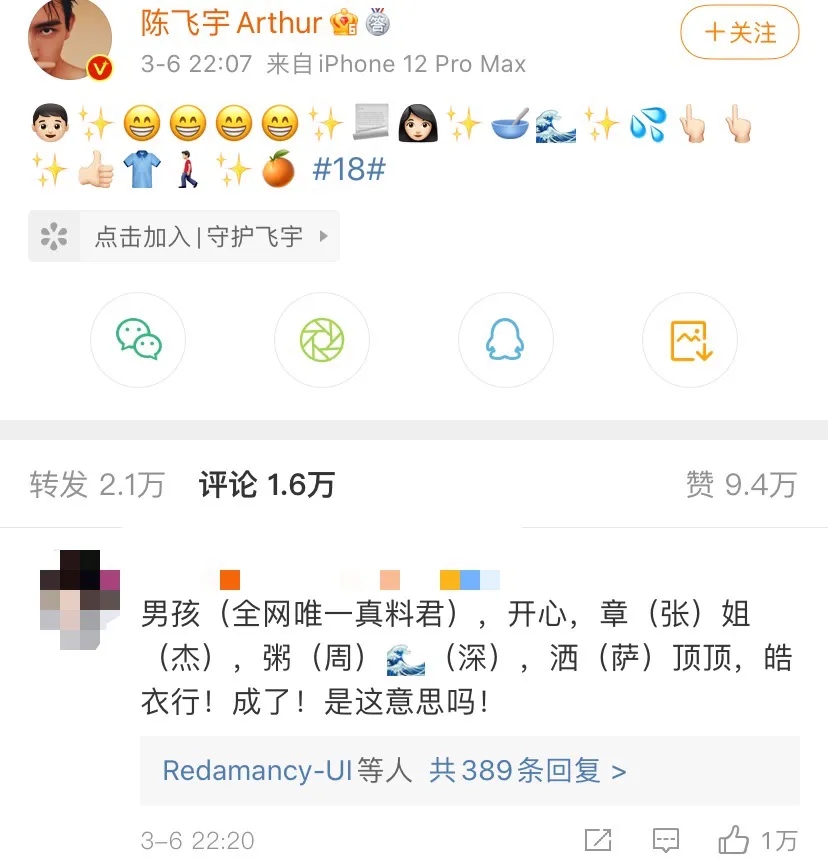
Task: Switch to the 转发 2.1万 tab
Action: pos(97,485)
